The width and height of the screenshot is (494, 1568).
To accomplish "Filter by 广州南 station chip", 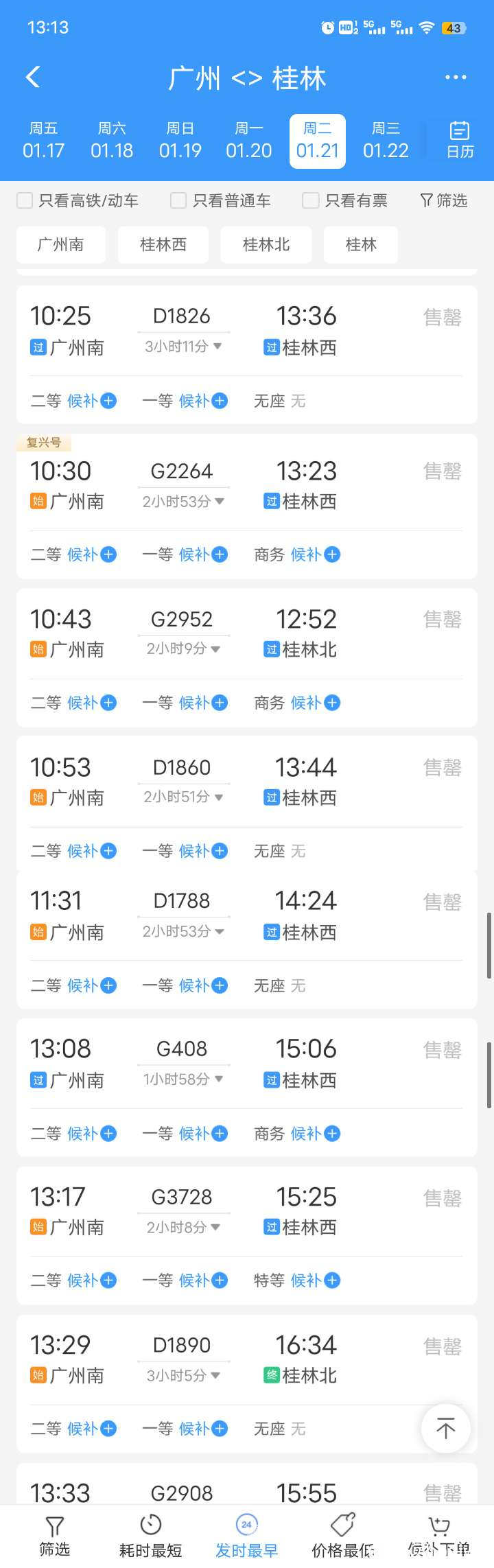I will (61, 245).
